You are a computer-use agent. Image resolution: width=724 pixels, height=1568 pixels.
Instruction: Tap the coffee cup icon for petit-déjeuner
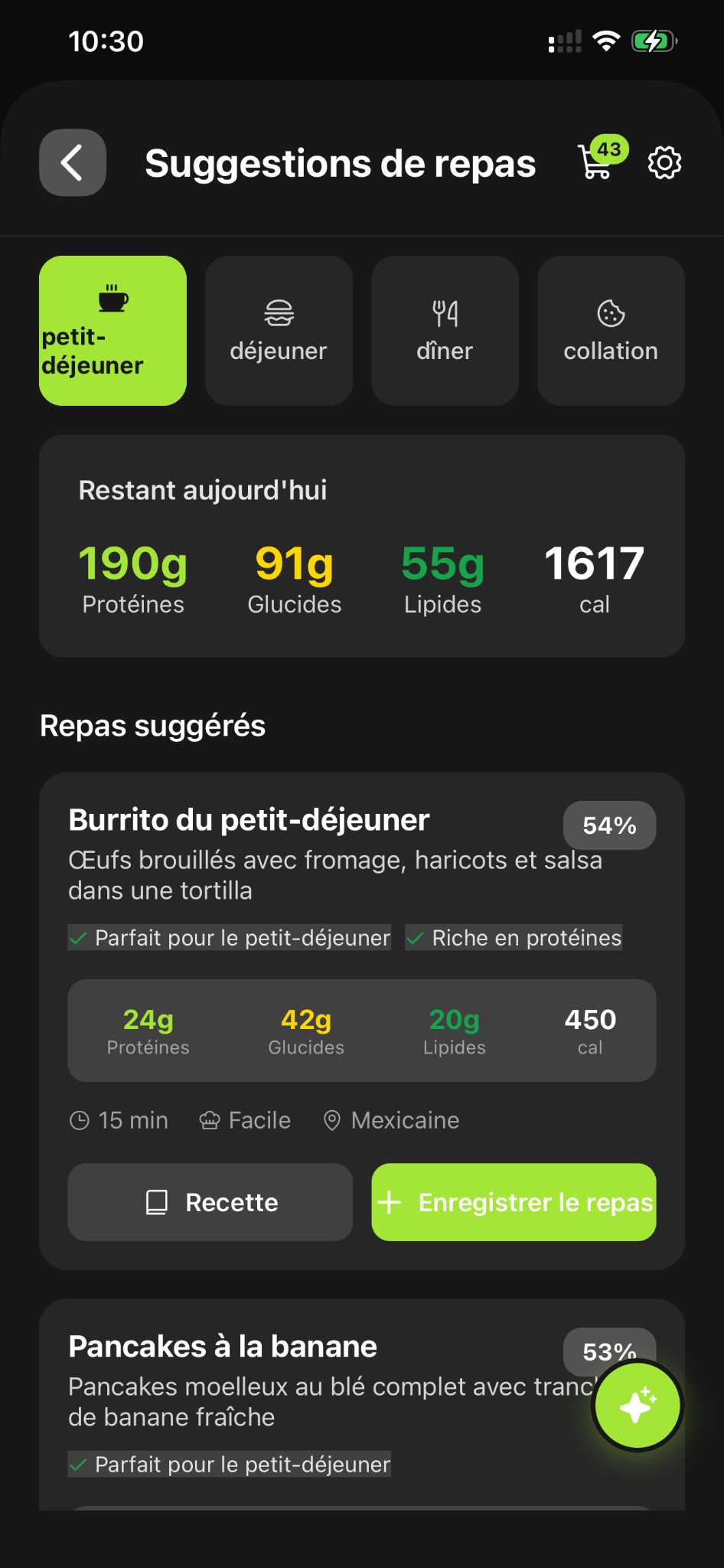(112, 299)
